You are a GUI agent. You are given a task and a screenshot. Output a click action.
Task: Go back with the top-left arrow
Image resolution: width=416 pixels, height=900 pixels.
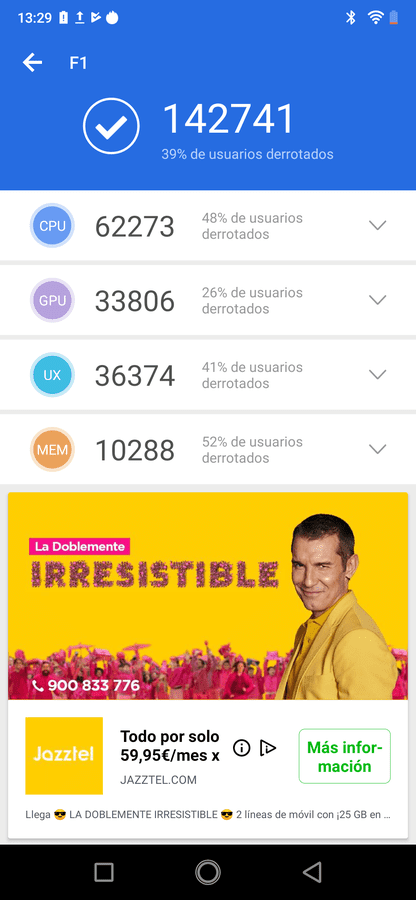pyautogui.click(x=33, y=63)
